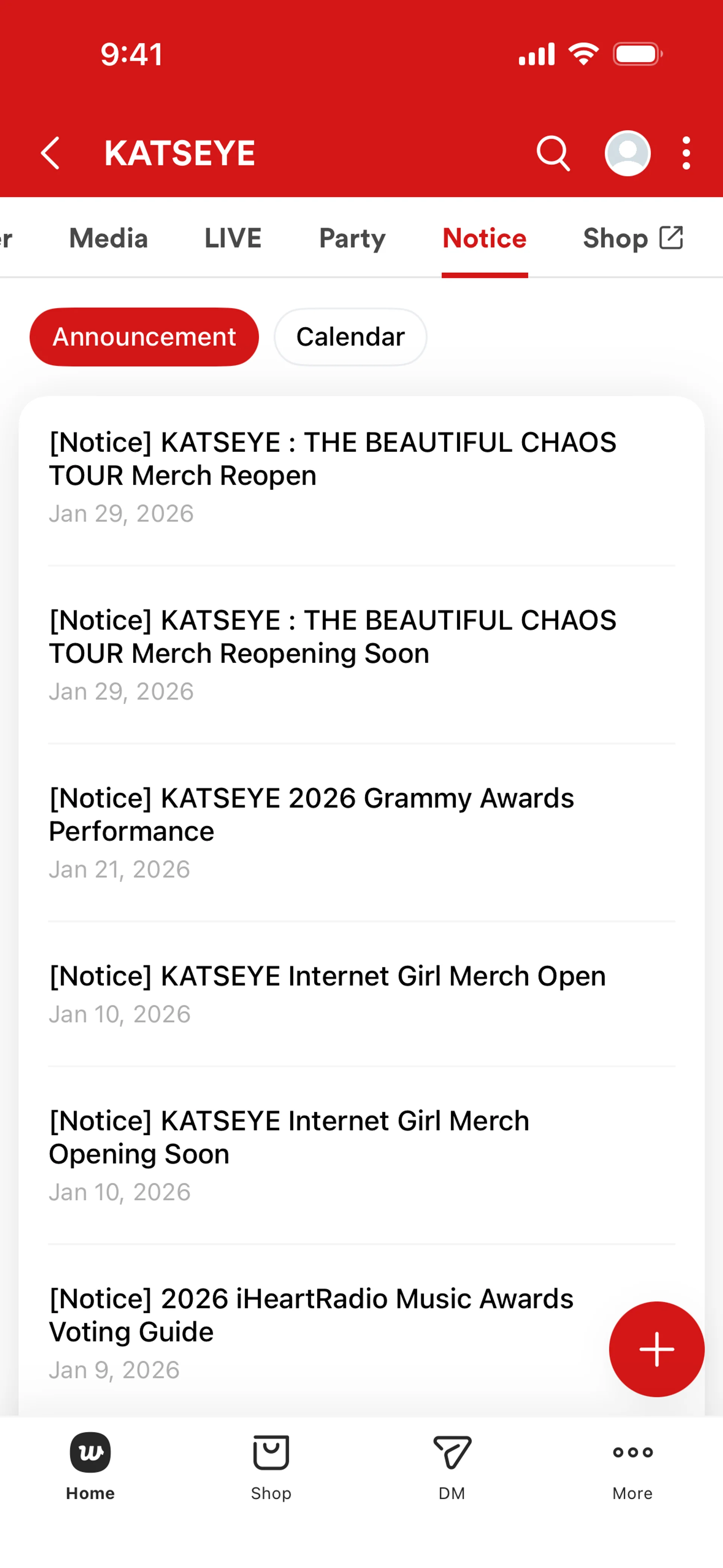Tap the red plus floating button

657,1349
